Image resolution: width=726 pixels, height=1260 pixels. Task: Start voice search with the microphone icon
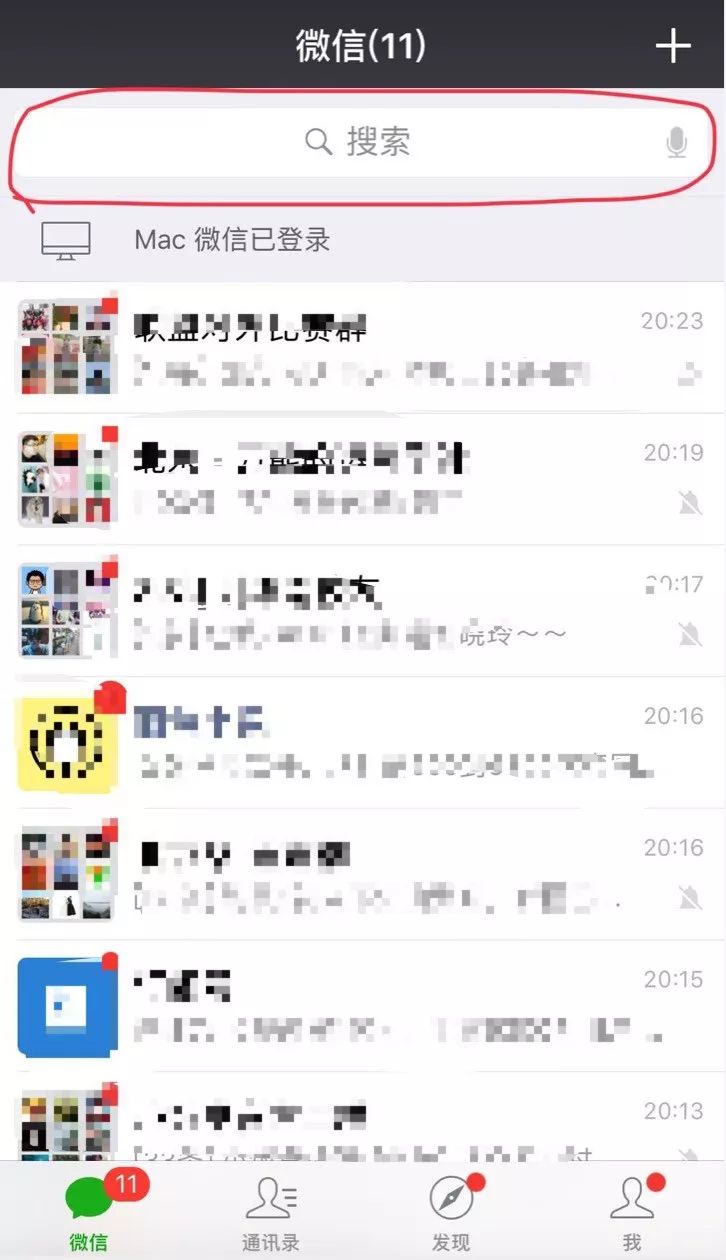click(677, 143)
